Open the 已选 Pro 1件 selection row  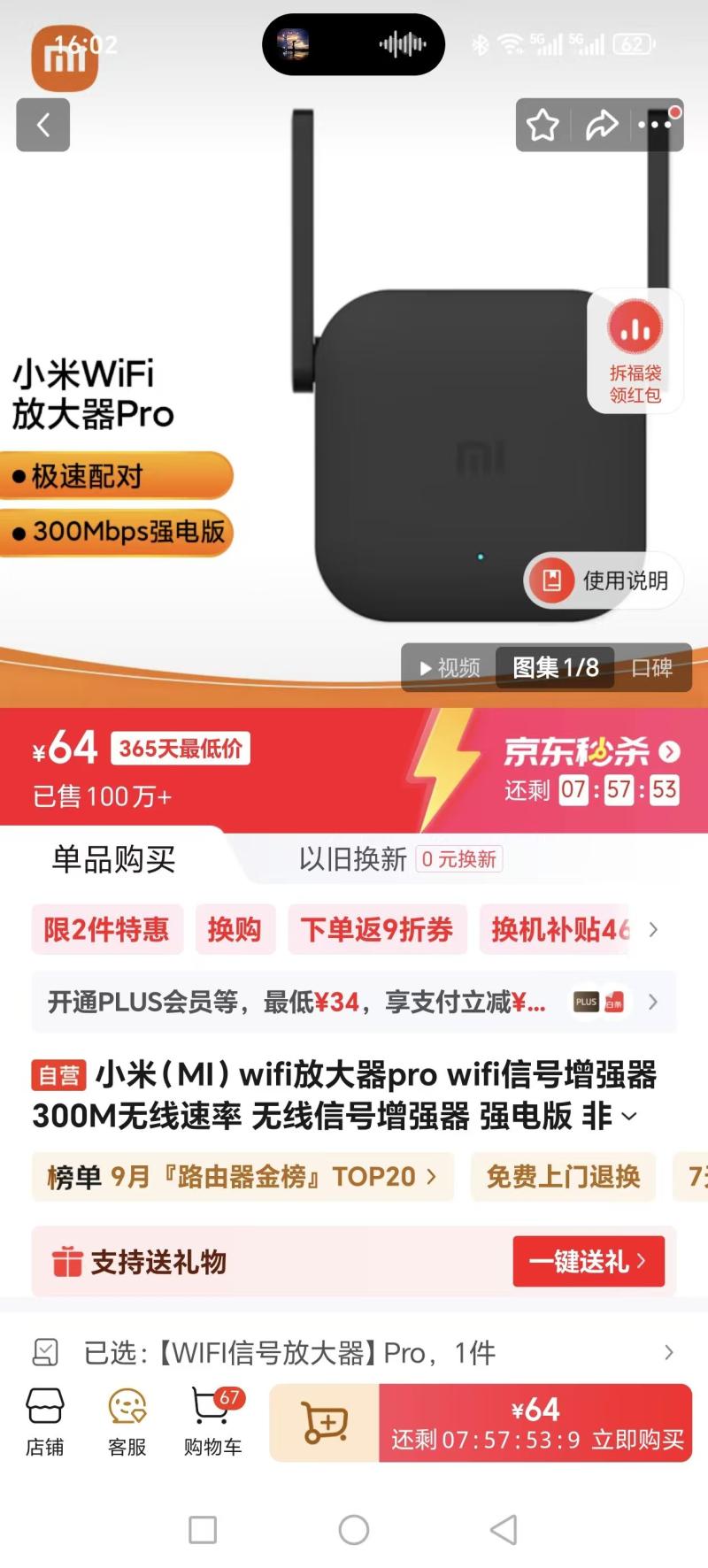[354, 1352]
